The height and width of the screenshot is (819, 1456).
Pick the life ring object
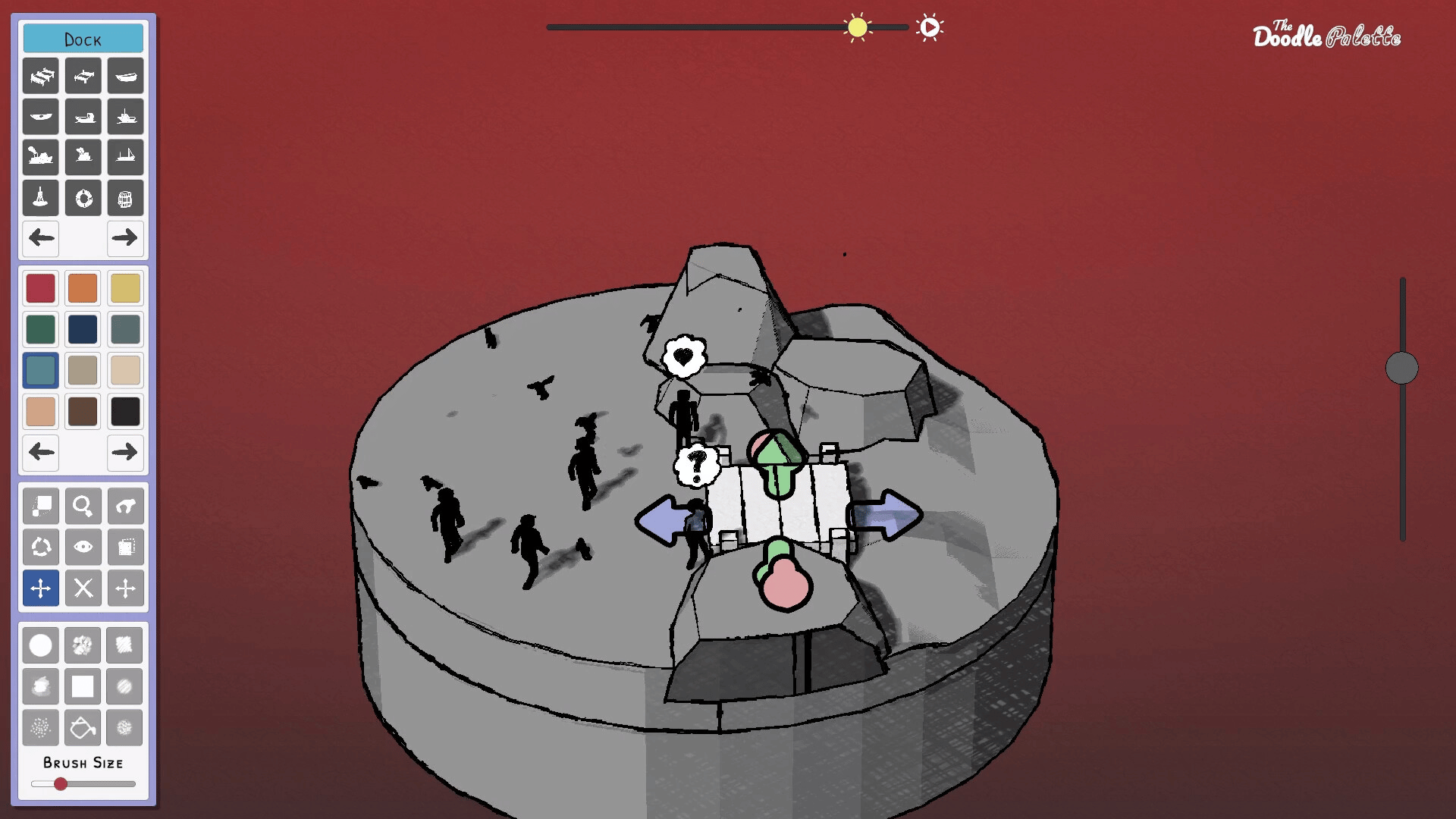(x=83, y=199)
